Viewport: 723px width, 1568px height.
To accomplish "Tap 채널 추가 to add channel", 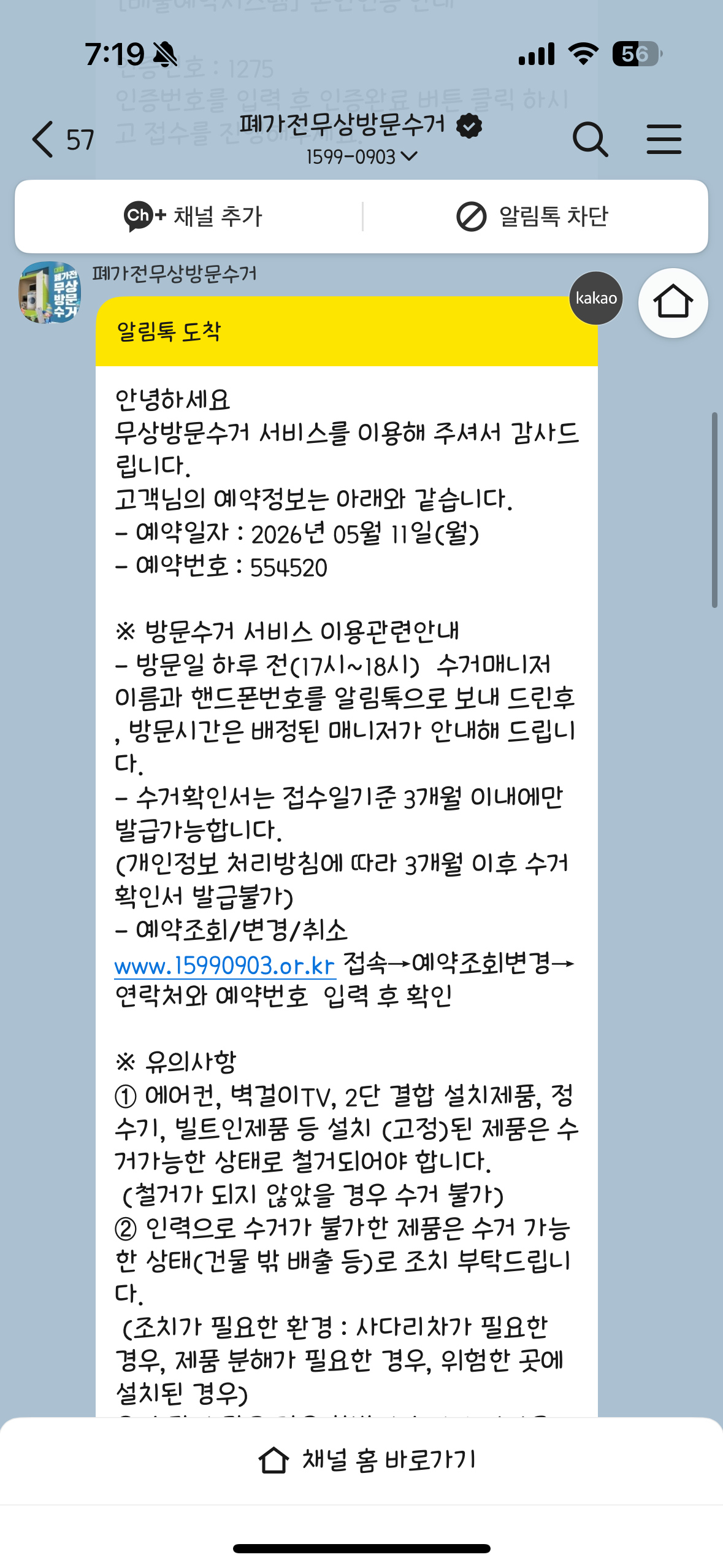I will [x=193, y=217].
